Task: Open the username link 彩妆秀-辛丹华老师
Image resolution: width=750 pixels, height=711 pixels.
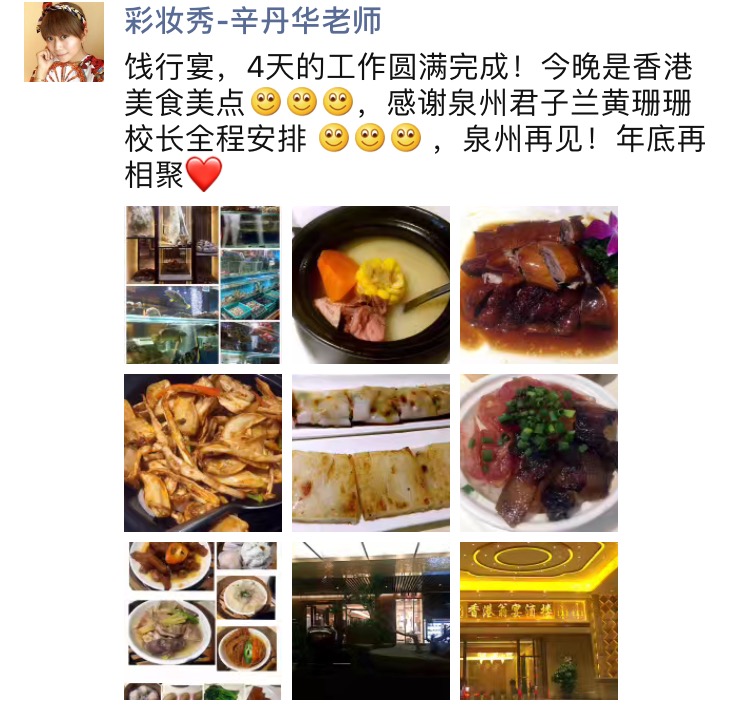Action: pyautogui.click(x=253, y=20)
